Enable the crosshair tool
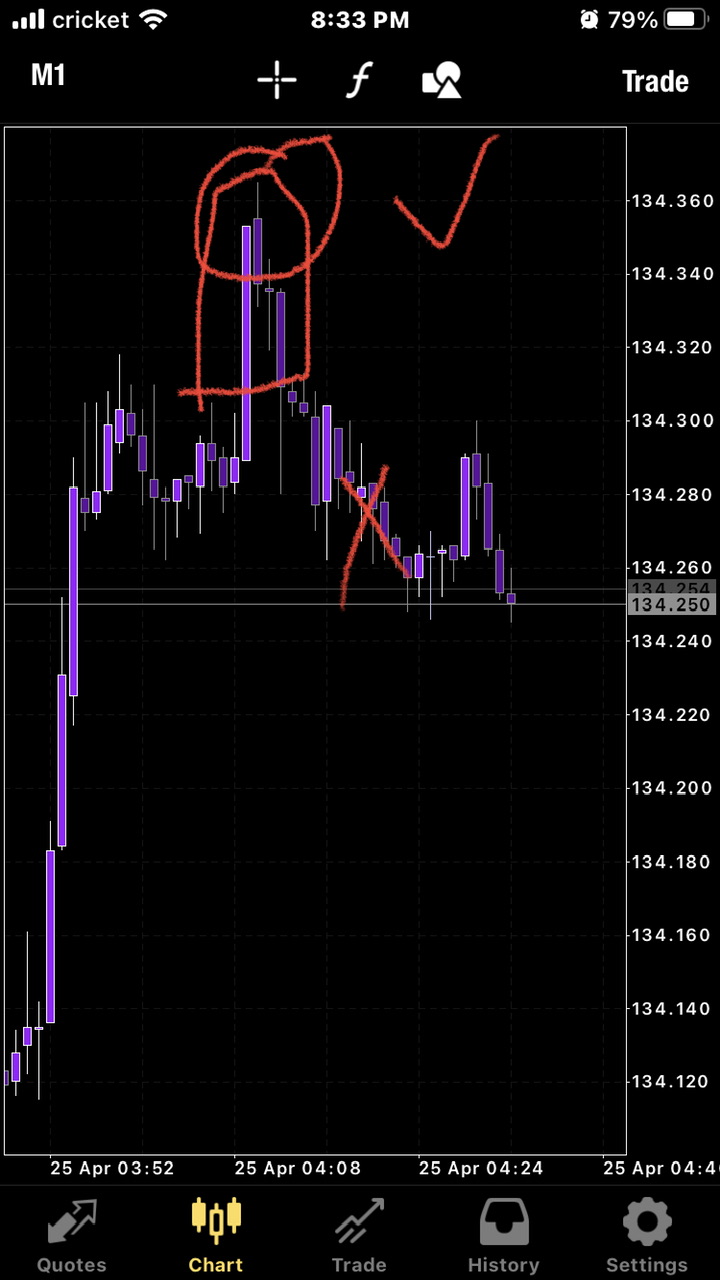Image resolution: width=720 pixels, height=1280 pixels. [x=277, y=80]
